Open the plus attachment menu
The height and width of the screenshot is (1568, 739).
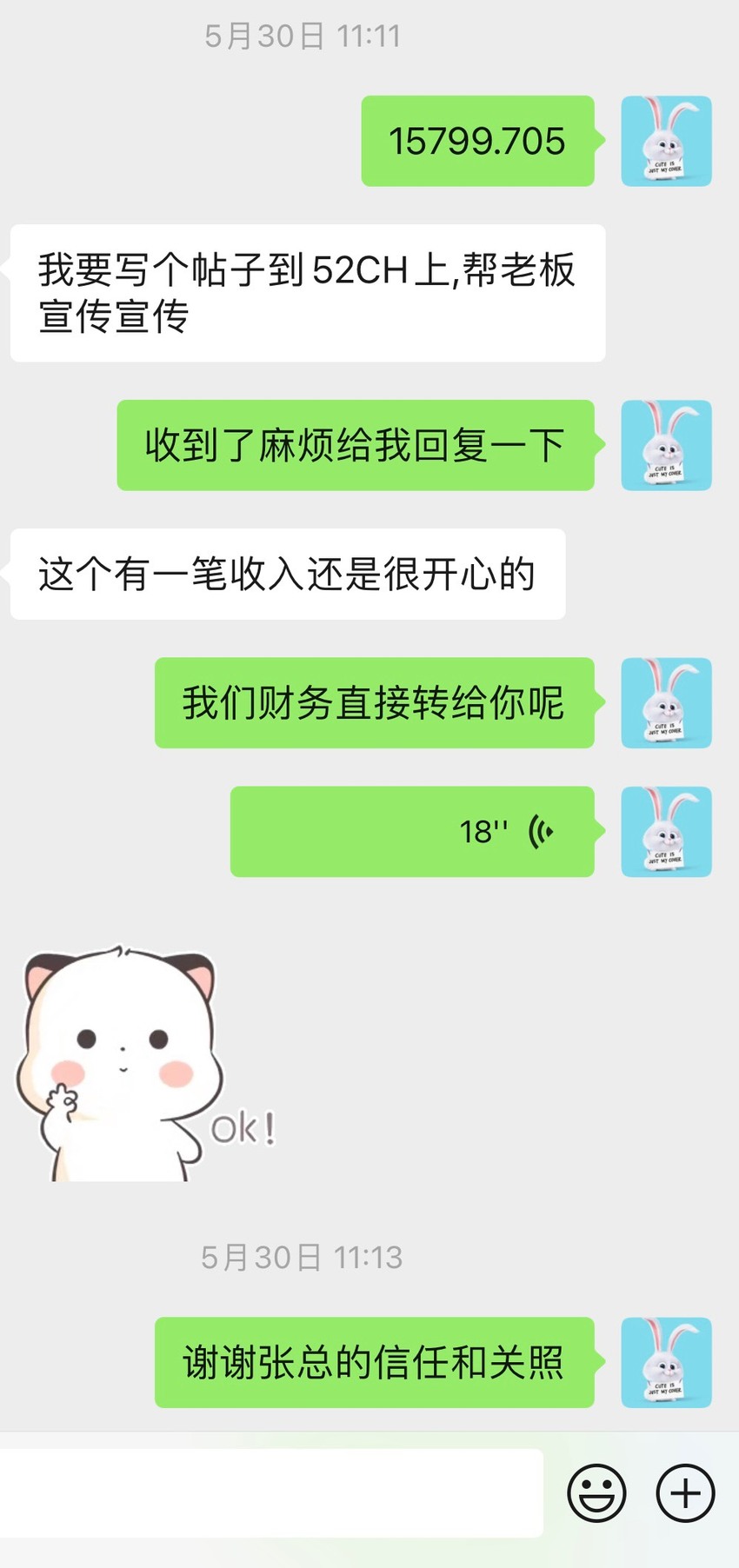click(685, 1493)
